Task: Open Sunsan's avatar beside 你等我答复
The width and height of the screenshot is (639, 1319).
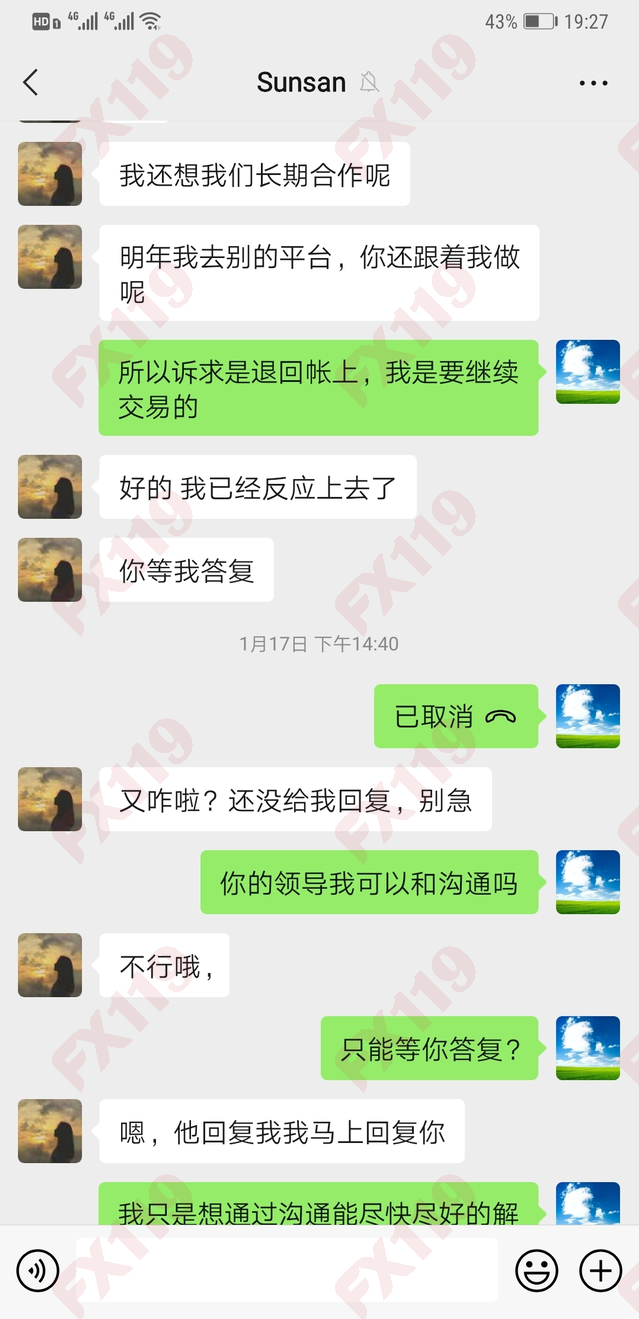Action: [x=50, y=570]
